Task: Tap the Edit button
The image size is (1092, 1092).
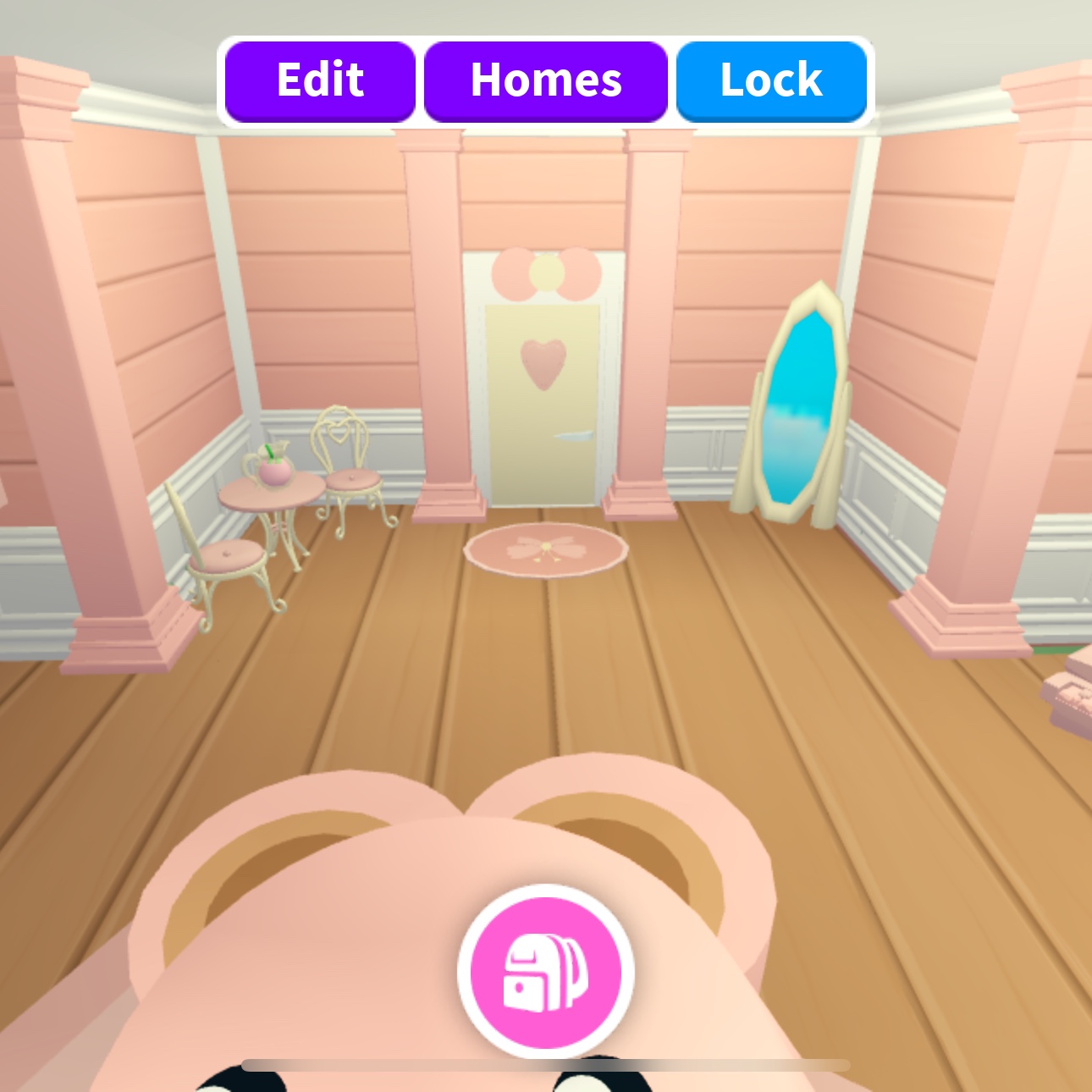Action: point(320,81)
